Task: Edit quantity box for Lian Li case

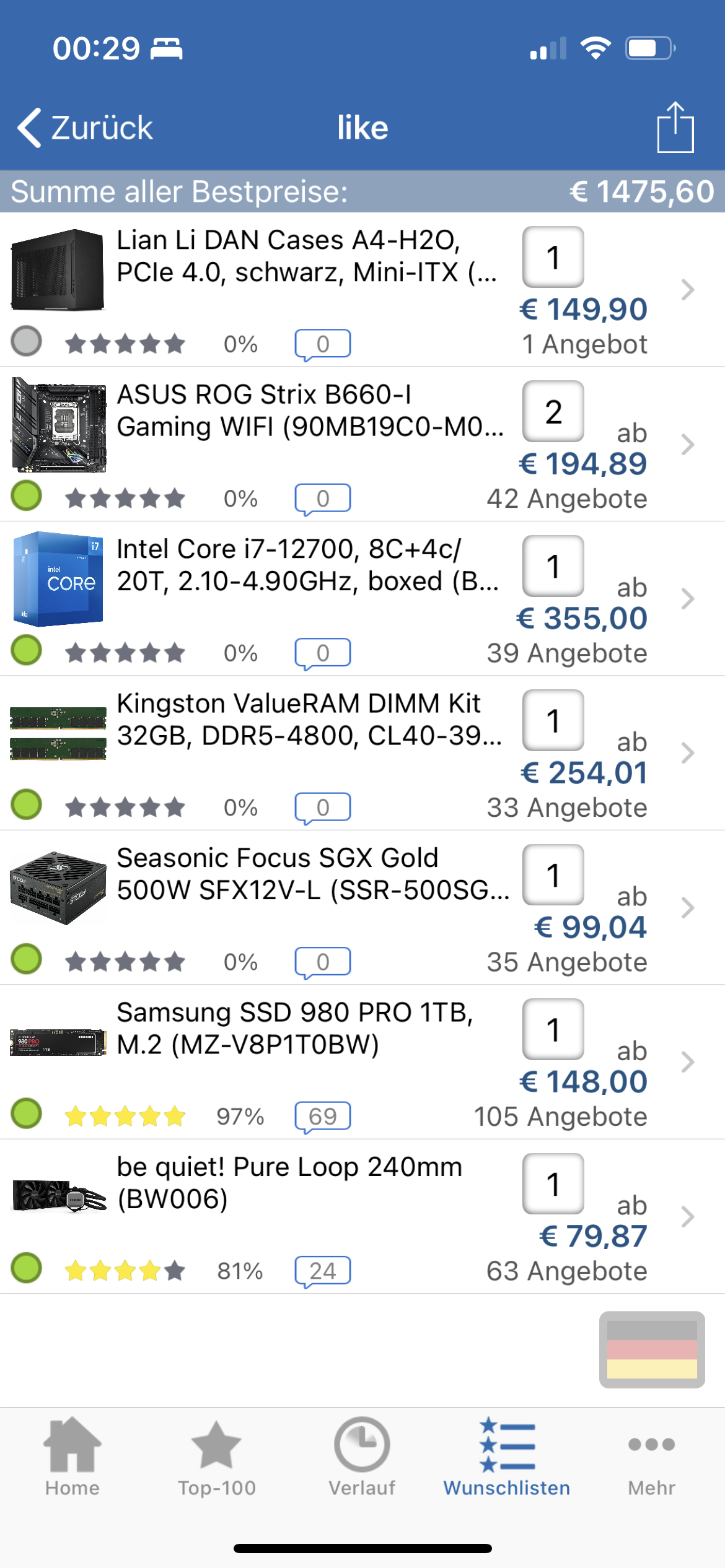Action: (553, 257)
